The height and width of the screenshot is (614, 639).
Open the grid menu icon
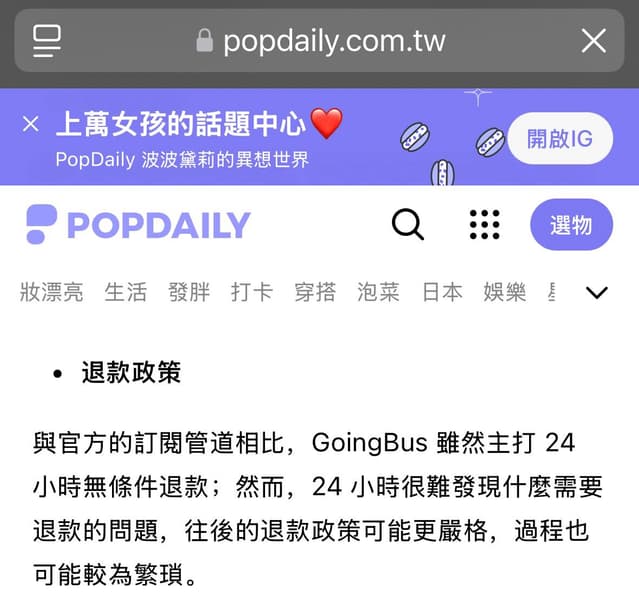484,225
